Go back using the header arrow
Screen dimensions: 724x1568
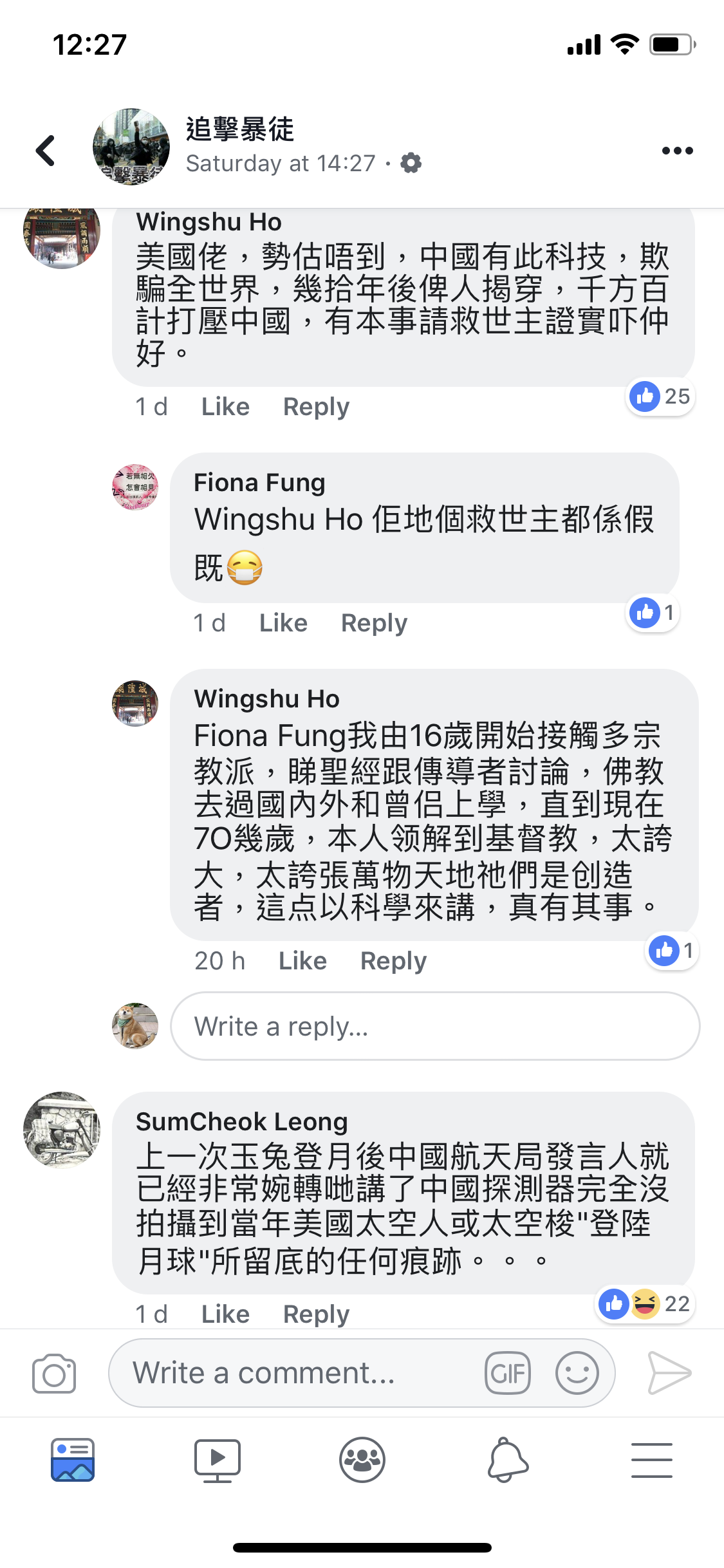coord(46,151)
